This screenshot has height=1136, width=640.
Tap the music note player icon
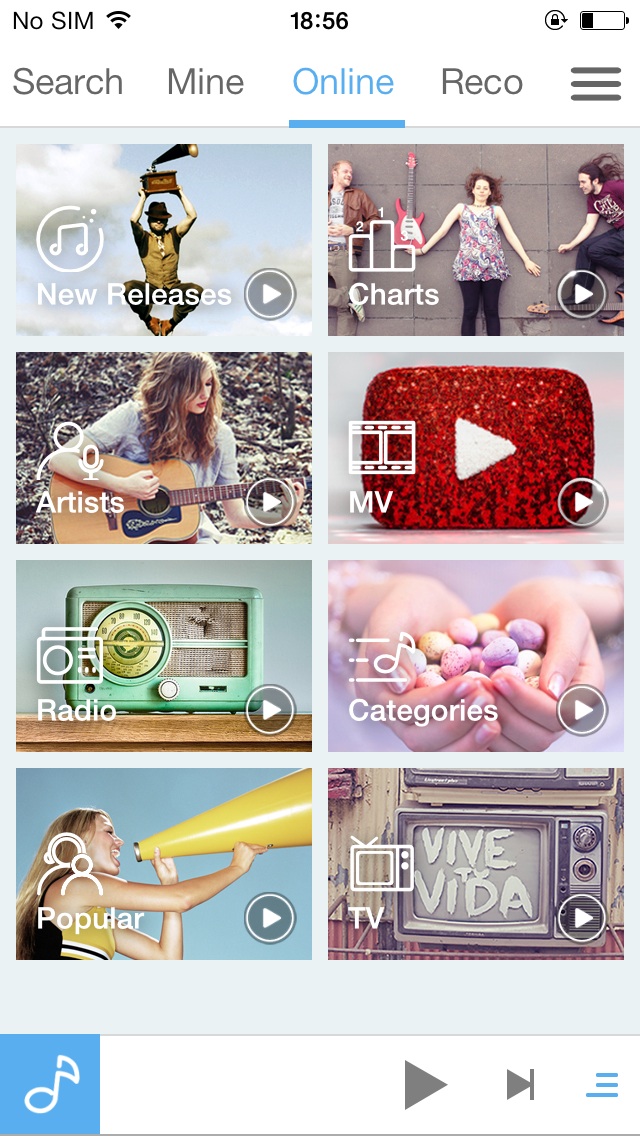pyautogui.click(x=50, y=1084)
